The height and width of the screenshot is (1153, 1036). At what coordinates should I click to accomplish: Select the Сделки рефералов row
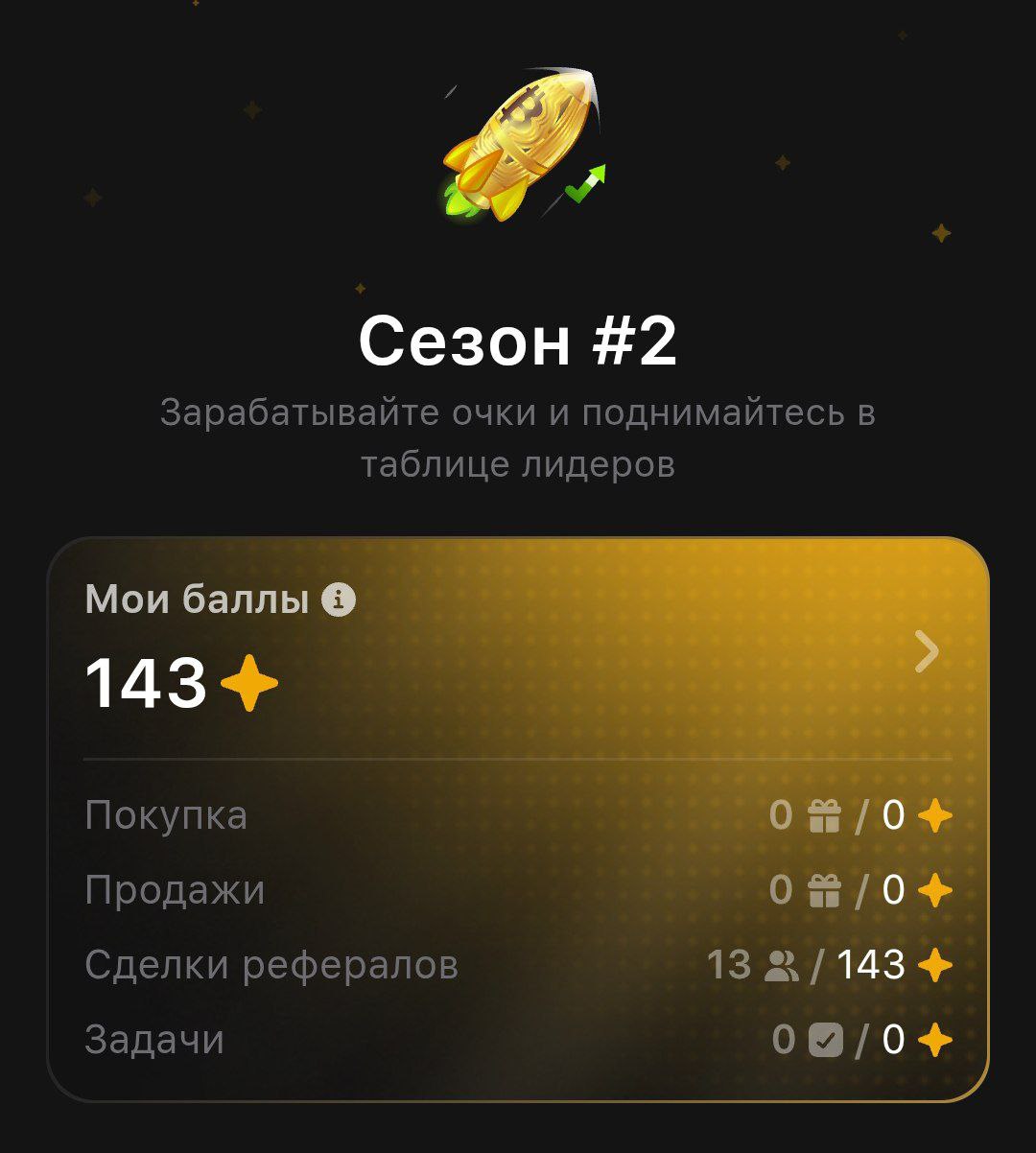[x=271, y=967]
